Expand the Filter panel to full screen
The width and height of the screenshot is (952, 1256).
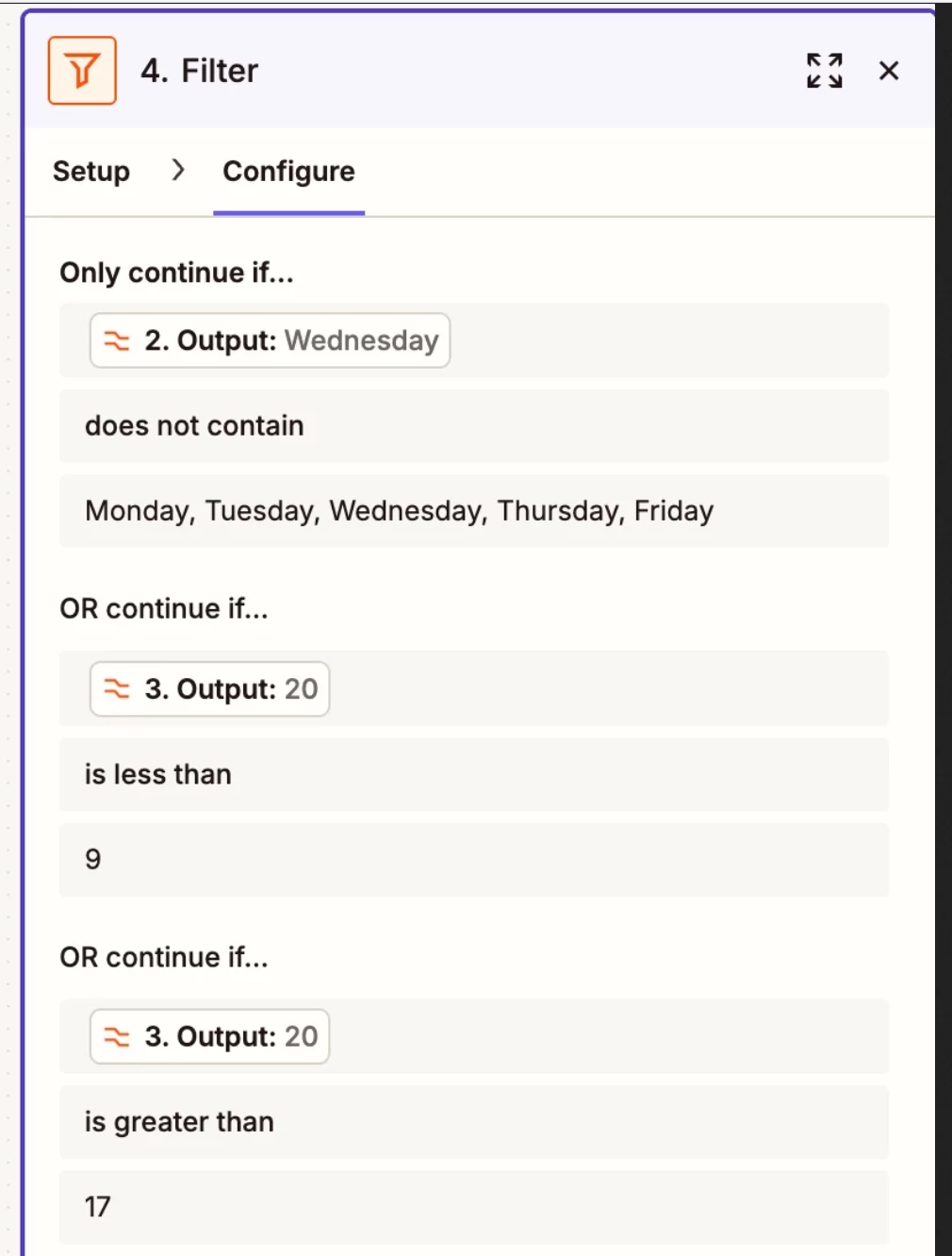tap(824, 71)
